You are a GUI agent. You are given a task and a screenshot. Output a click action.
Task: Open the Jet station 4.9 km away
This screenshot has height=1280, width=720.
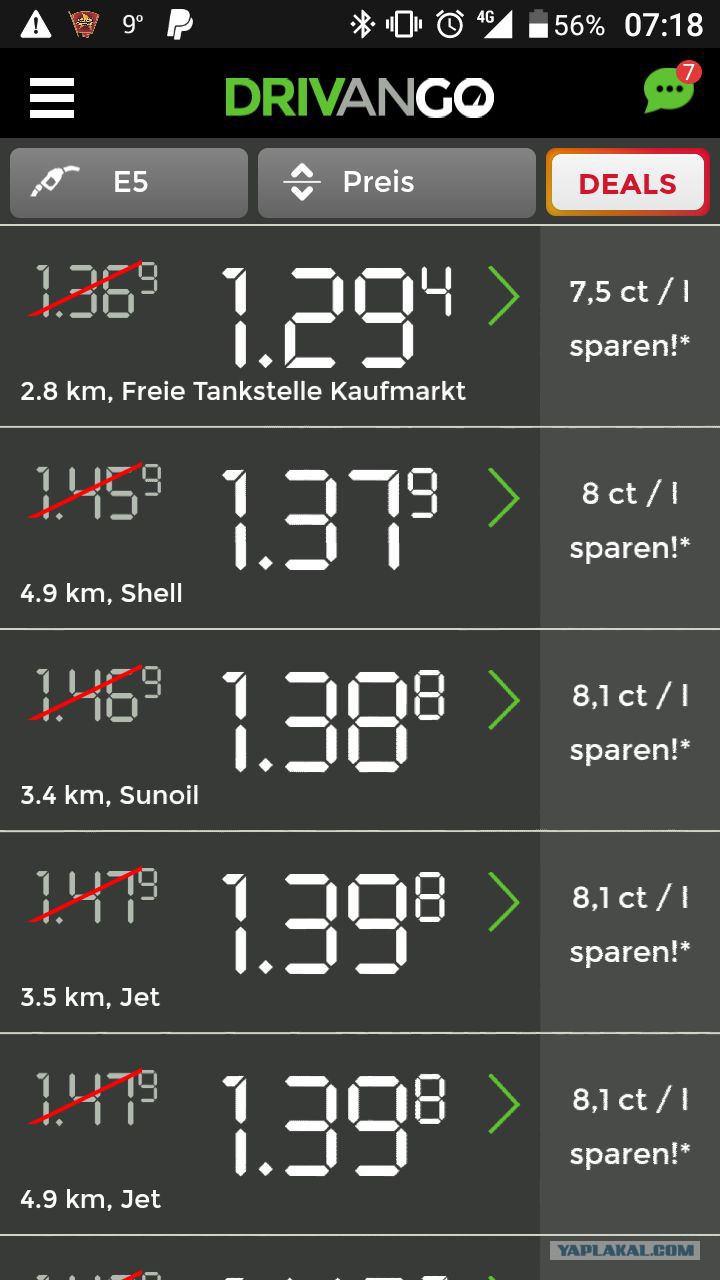coord(270,1134)
